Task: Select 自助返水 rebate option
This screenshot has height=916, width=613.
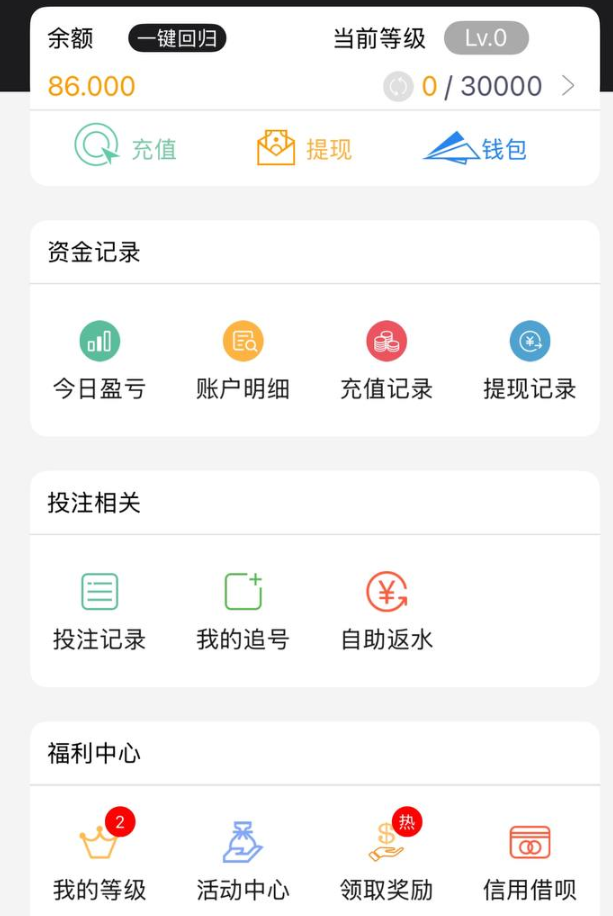Action: pyautogui.click(x=386, y=612)
